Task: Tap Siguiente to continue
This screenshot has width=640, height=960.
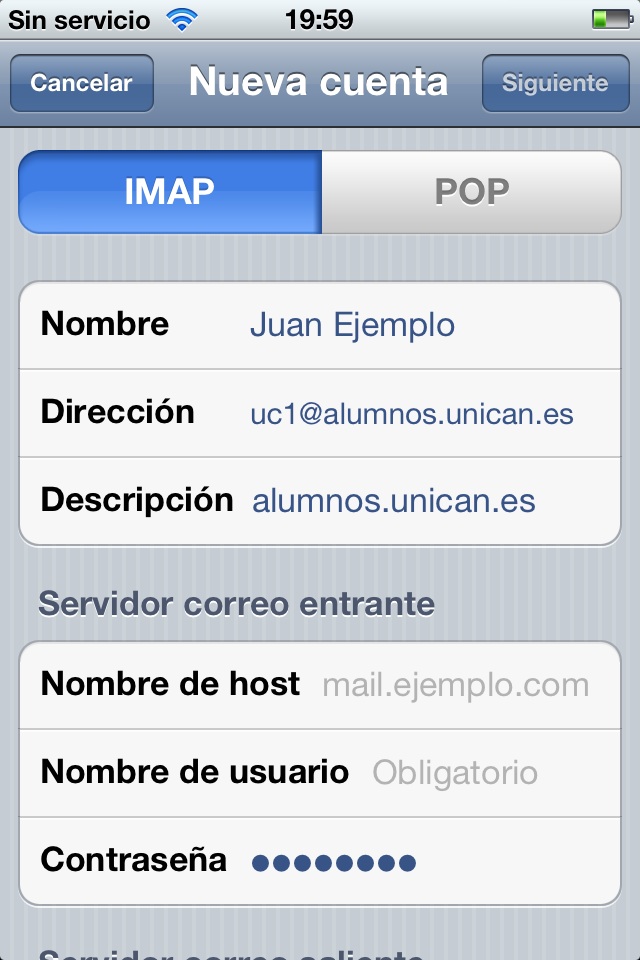Action: coord(555,83)
